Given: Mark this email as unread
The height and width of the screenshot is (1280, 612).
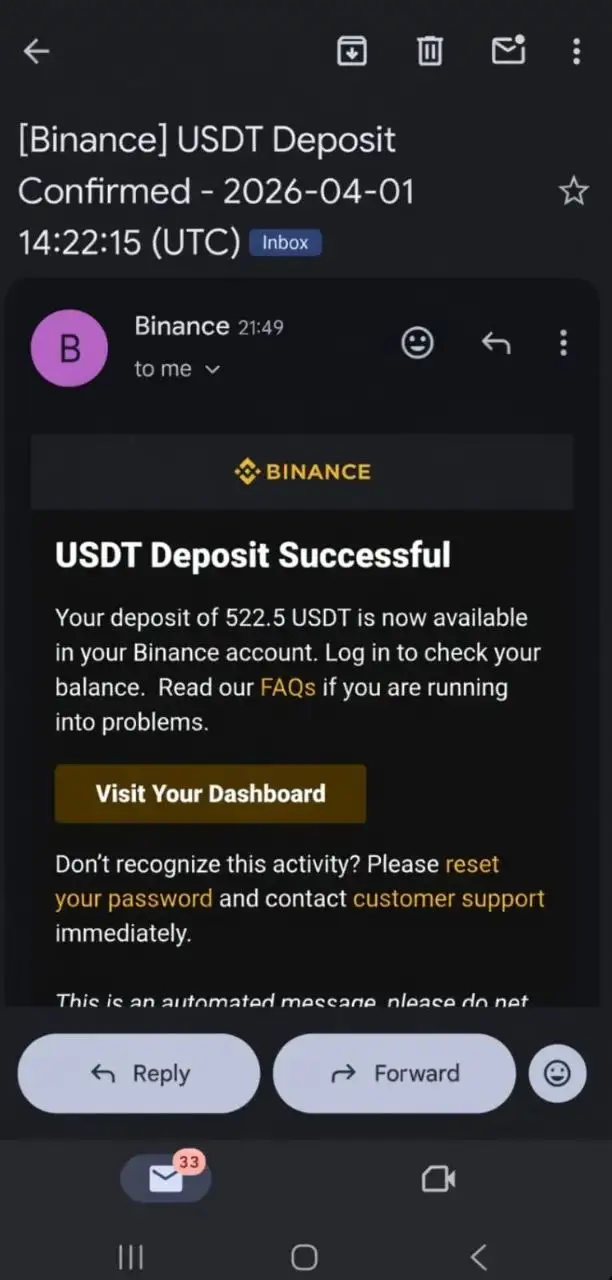Looking at the screenshot, I should point(508,50).
